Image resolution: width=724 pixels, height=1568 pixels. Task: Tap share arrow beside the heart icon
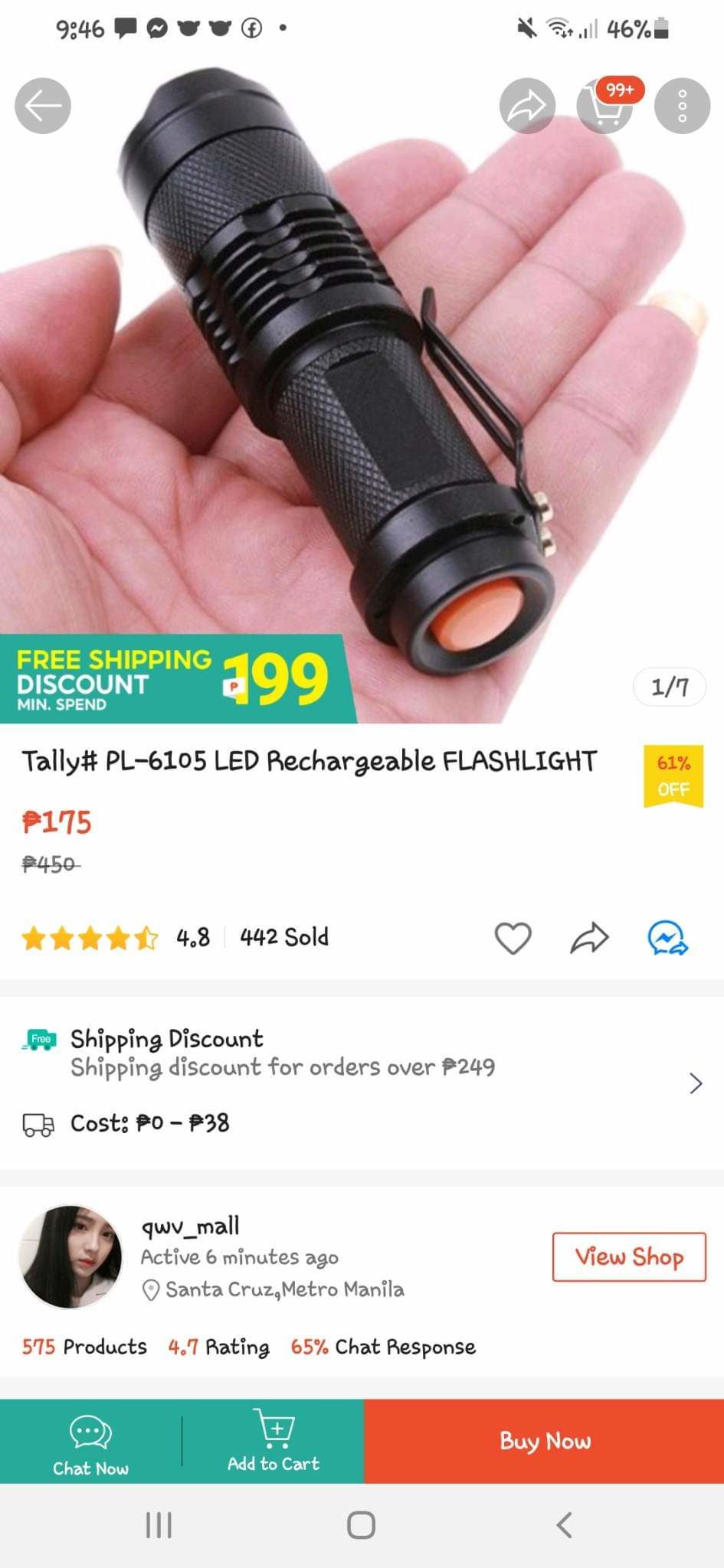click(x=589, y=938)
